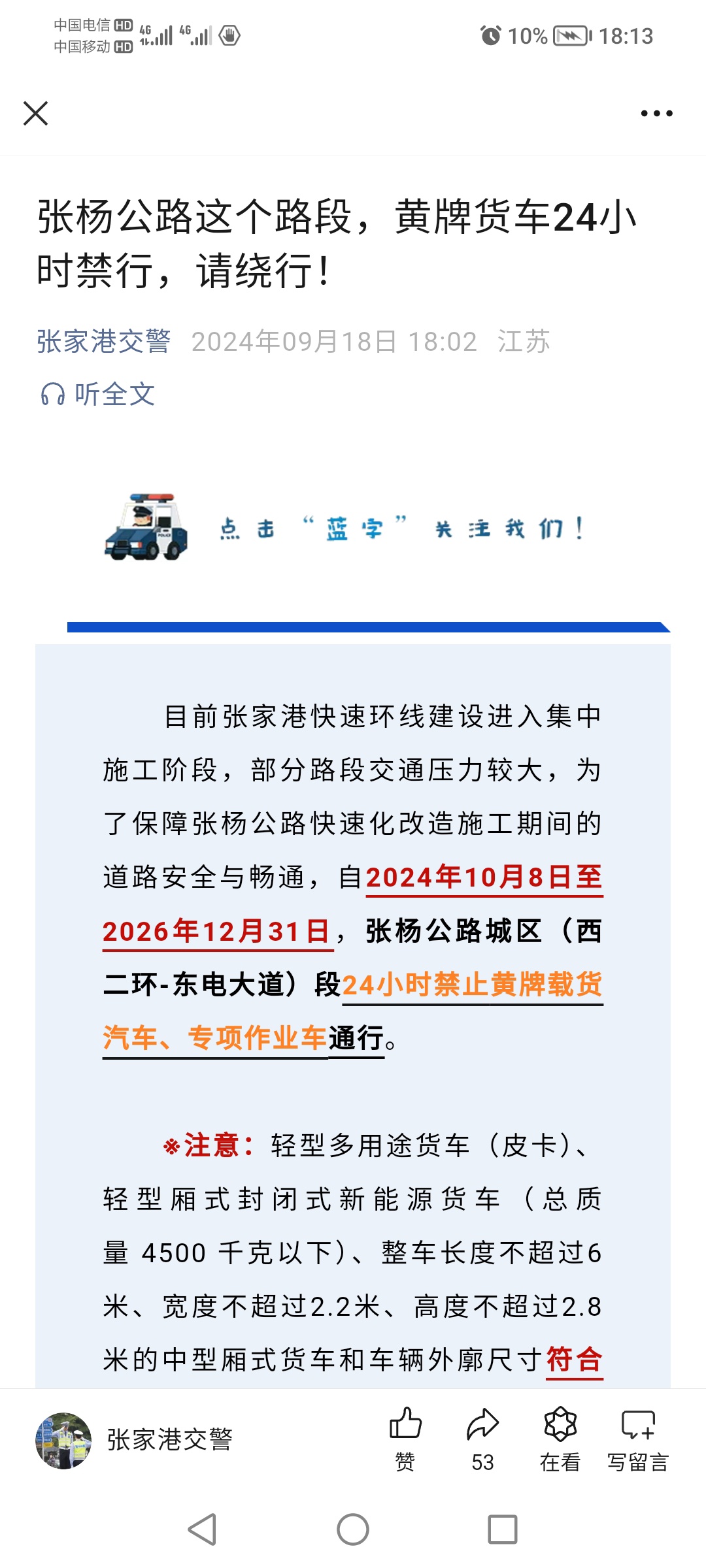Open the 张家港交警 avatar in the bottom bar

coord(63,1440)
